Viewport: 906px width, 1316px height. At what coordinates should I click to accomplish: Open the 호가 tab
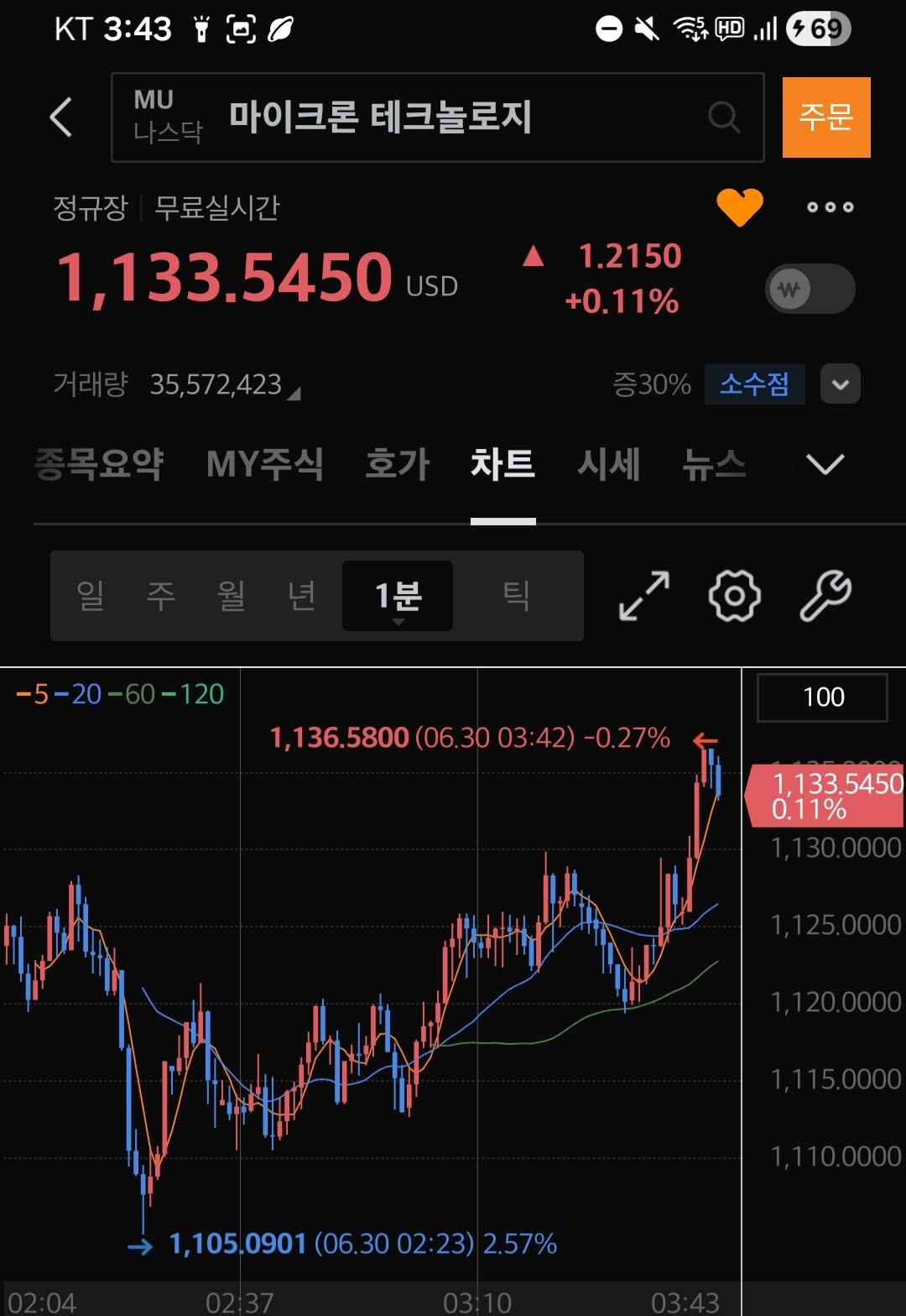(x=398, y=463)
